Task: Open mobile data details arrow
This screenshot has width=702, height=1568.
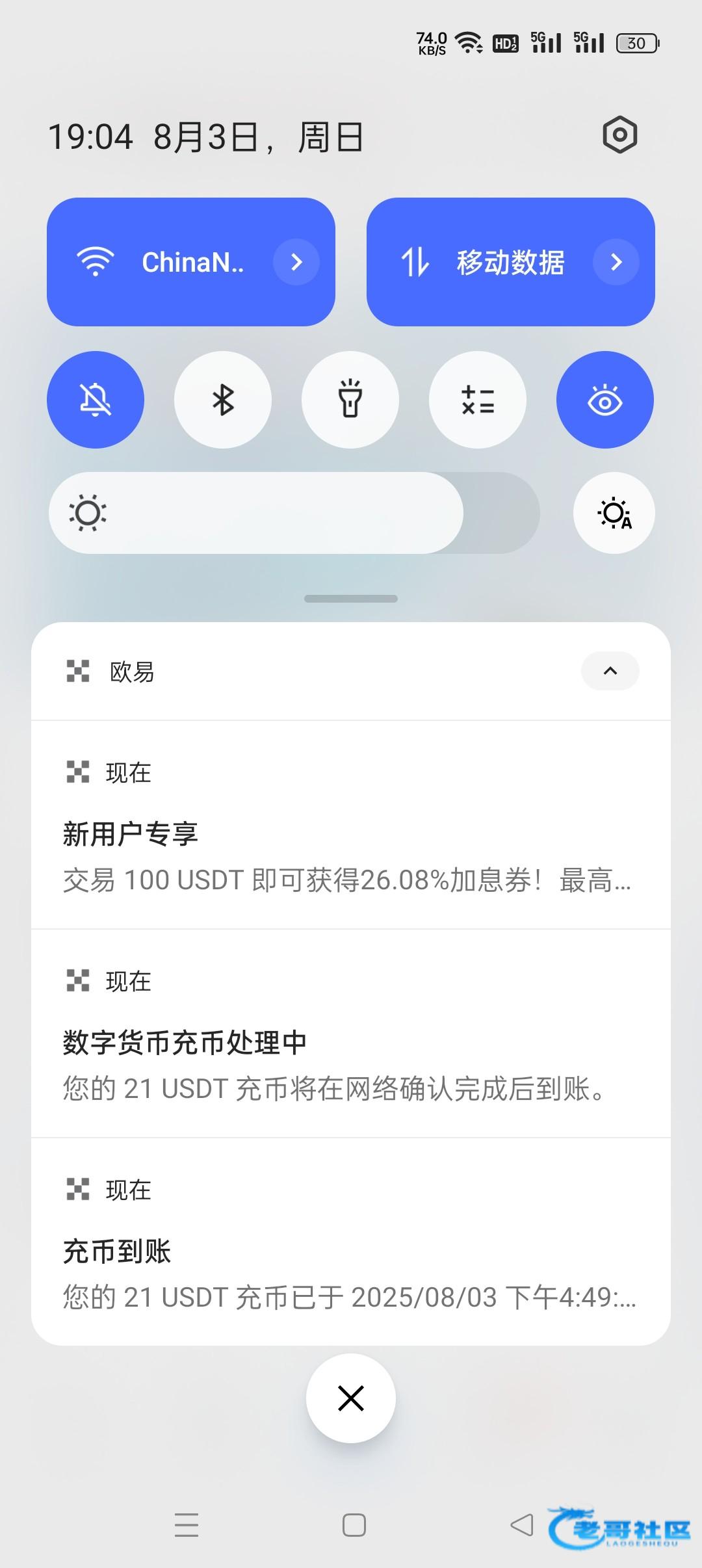Action: (616, 262)
